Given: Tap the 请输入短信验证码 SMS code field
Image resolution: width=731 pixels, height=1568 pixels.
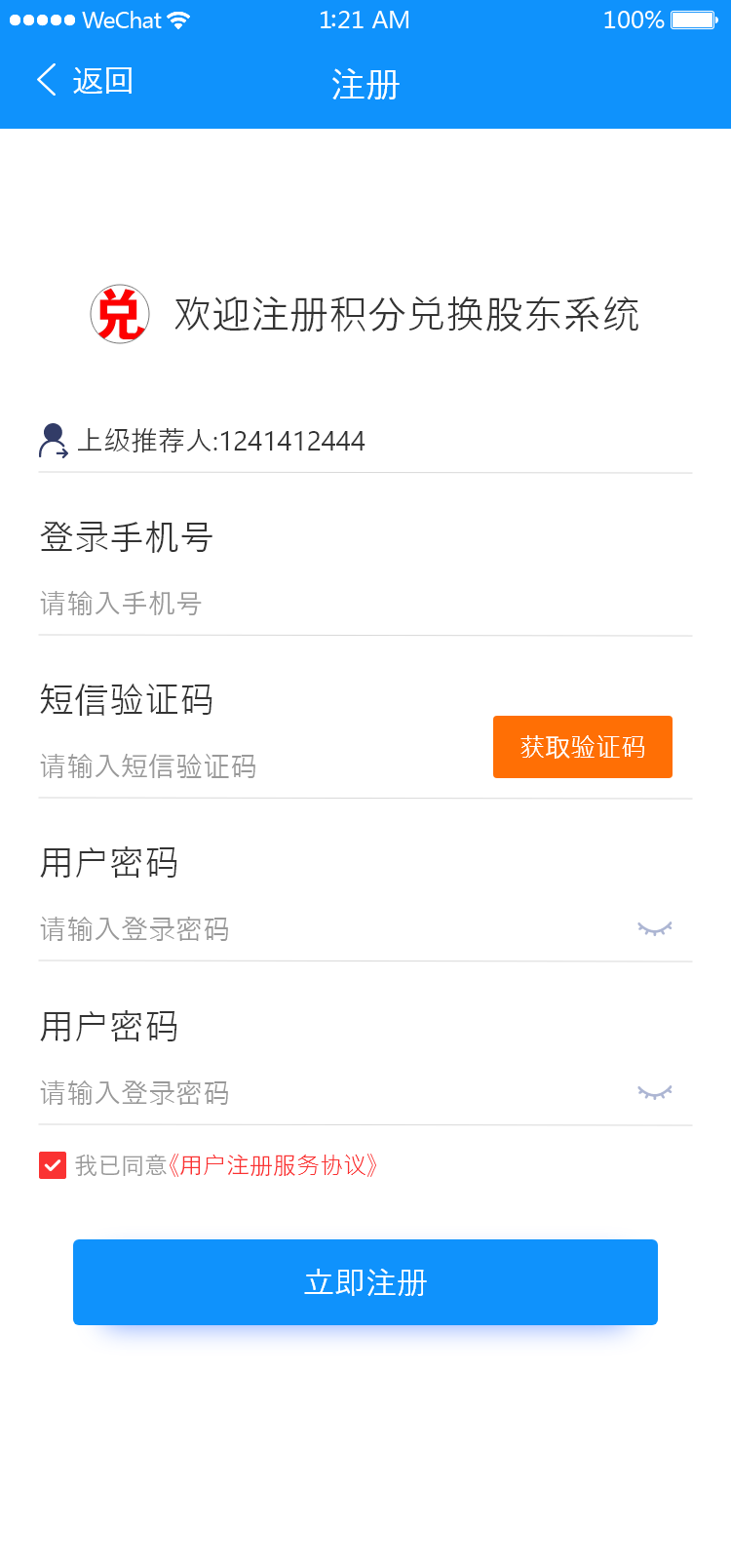Looking at the screenshot, I should pos(253,767).
